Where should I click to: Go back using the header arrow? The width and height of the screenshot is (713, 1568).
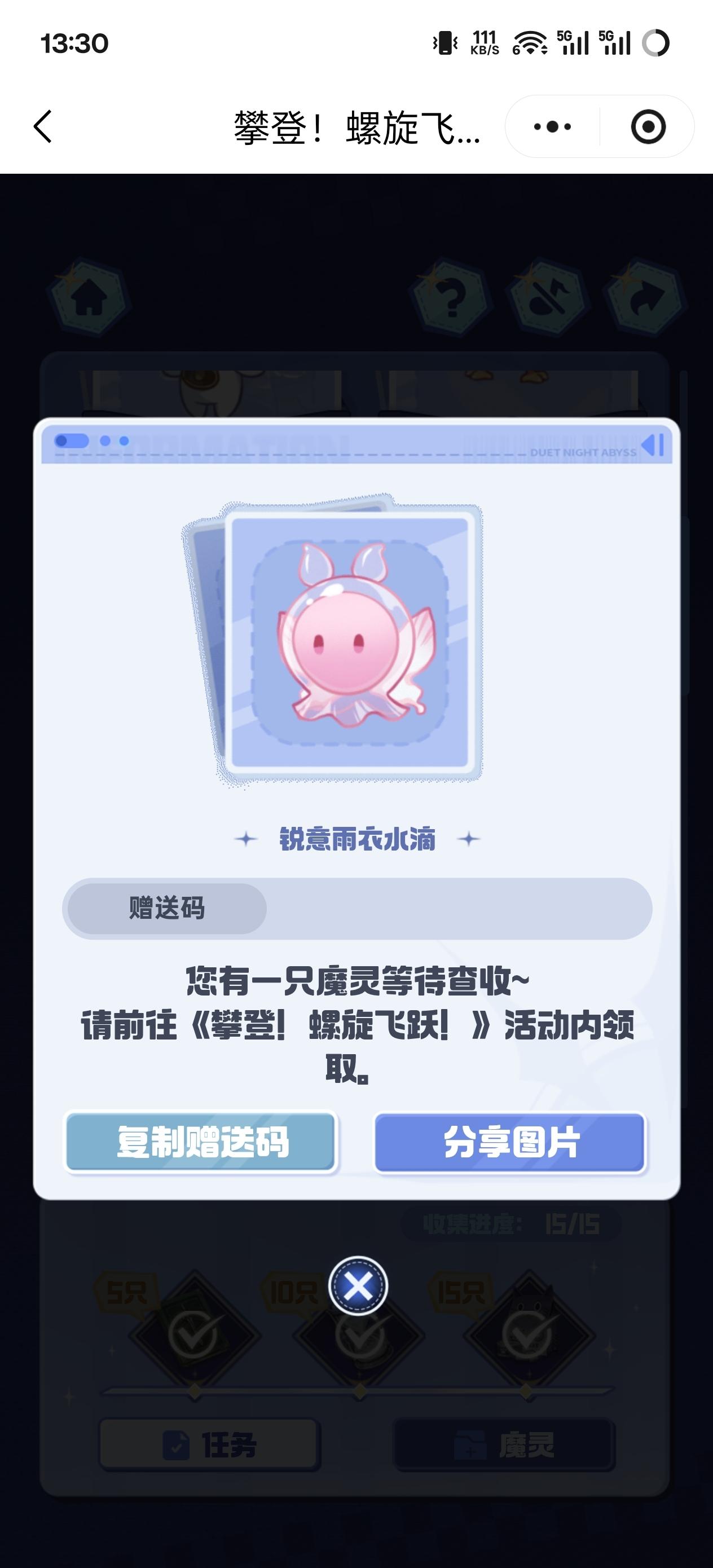(43, 126)
